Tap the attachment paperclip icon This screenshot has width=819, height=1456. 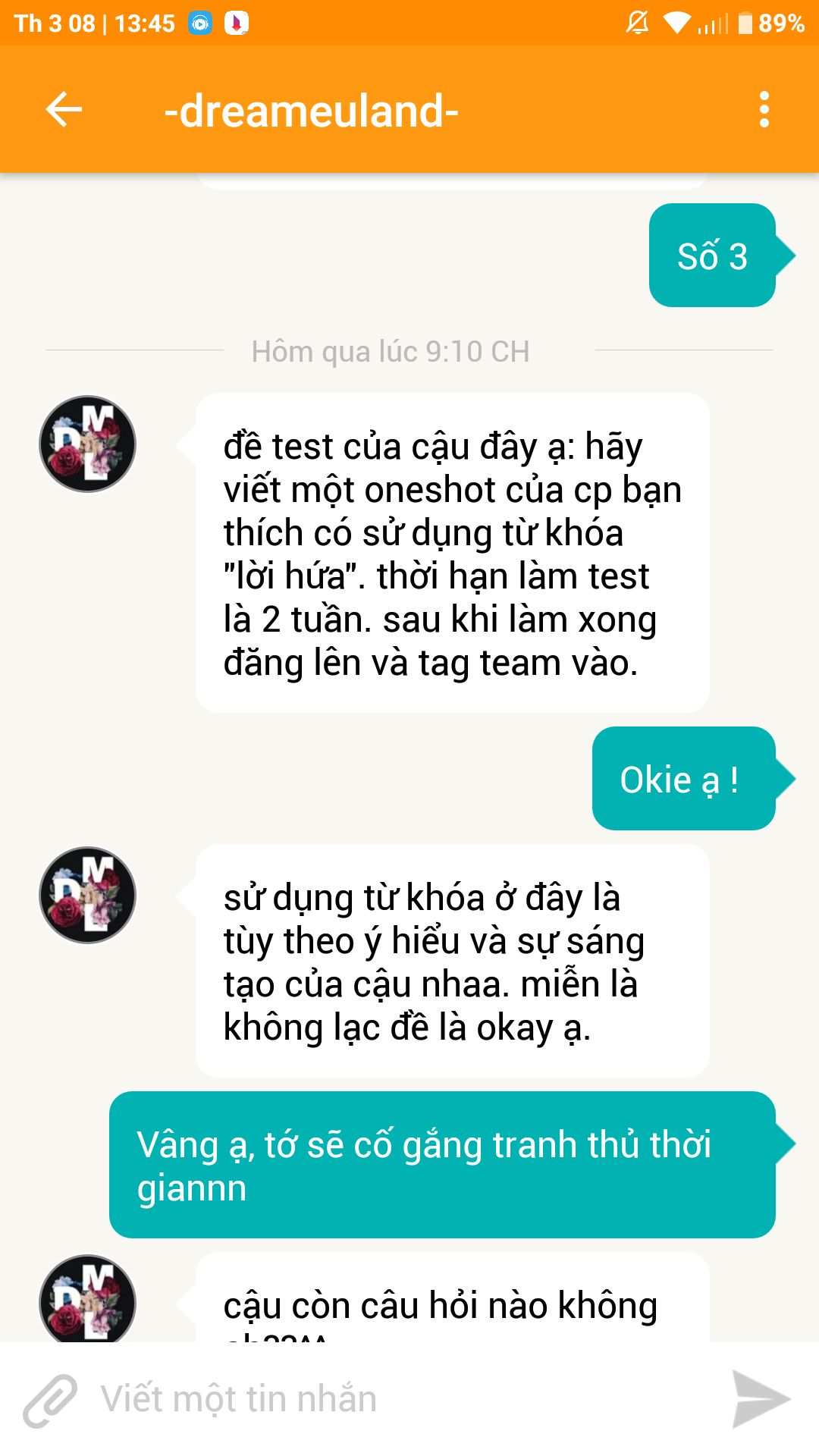tap(50, 1400)
